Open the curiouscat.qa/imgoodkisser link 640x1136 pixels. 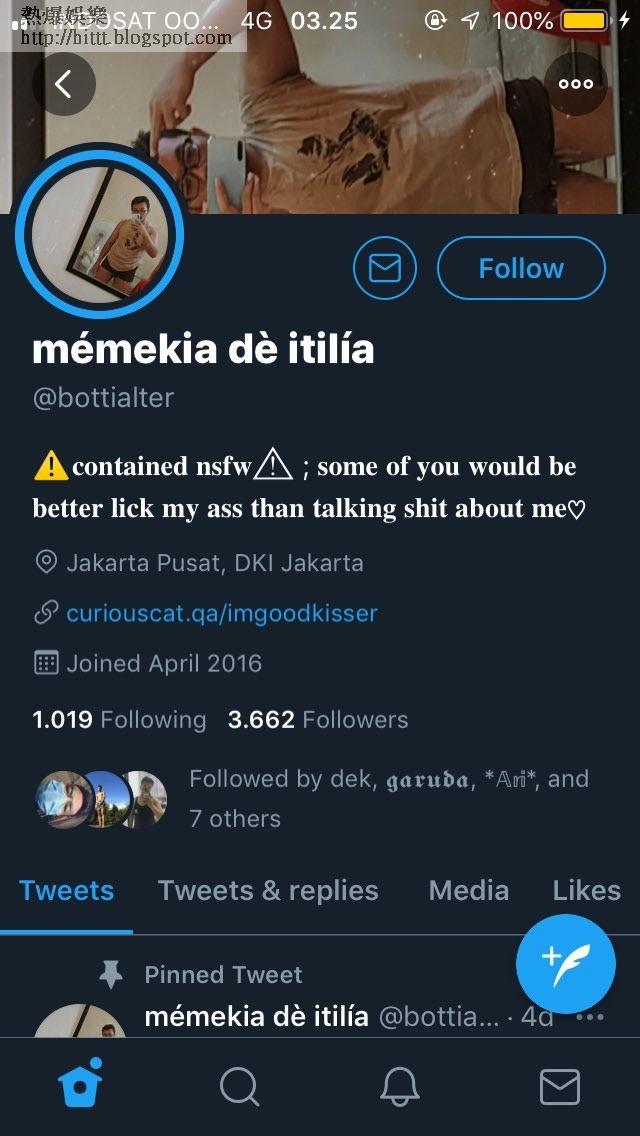tap(221, 613)
